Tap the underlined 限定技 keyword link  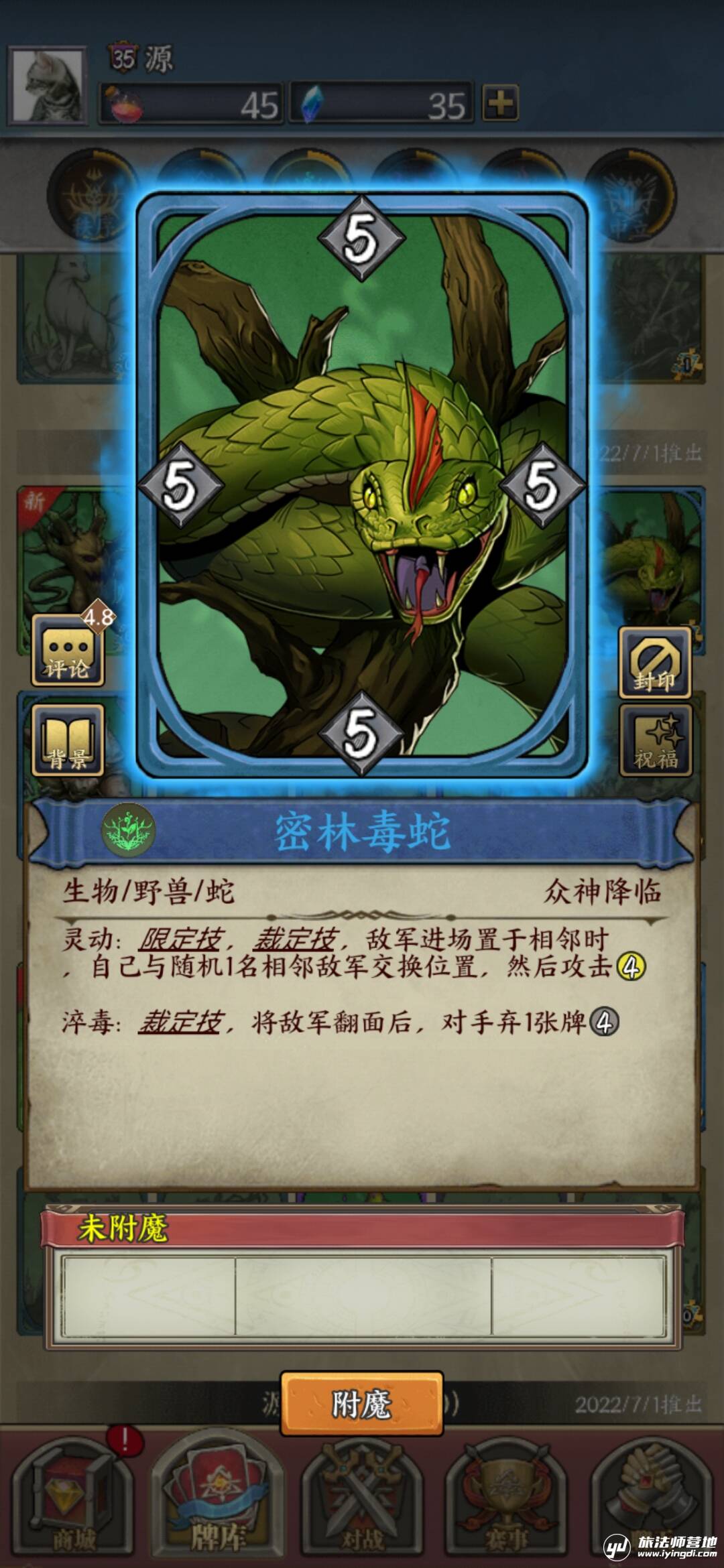(180, 940)
